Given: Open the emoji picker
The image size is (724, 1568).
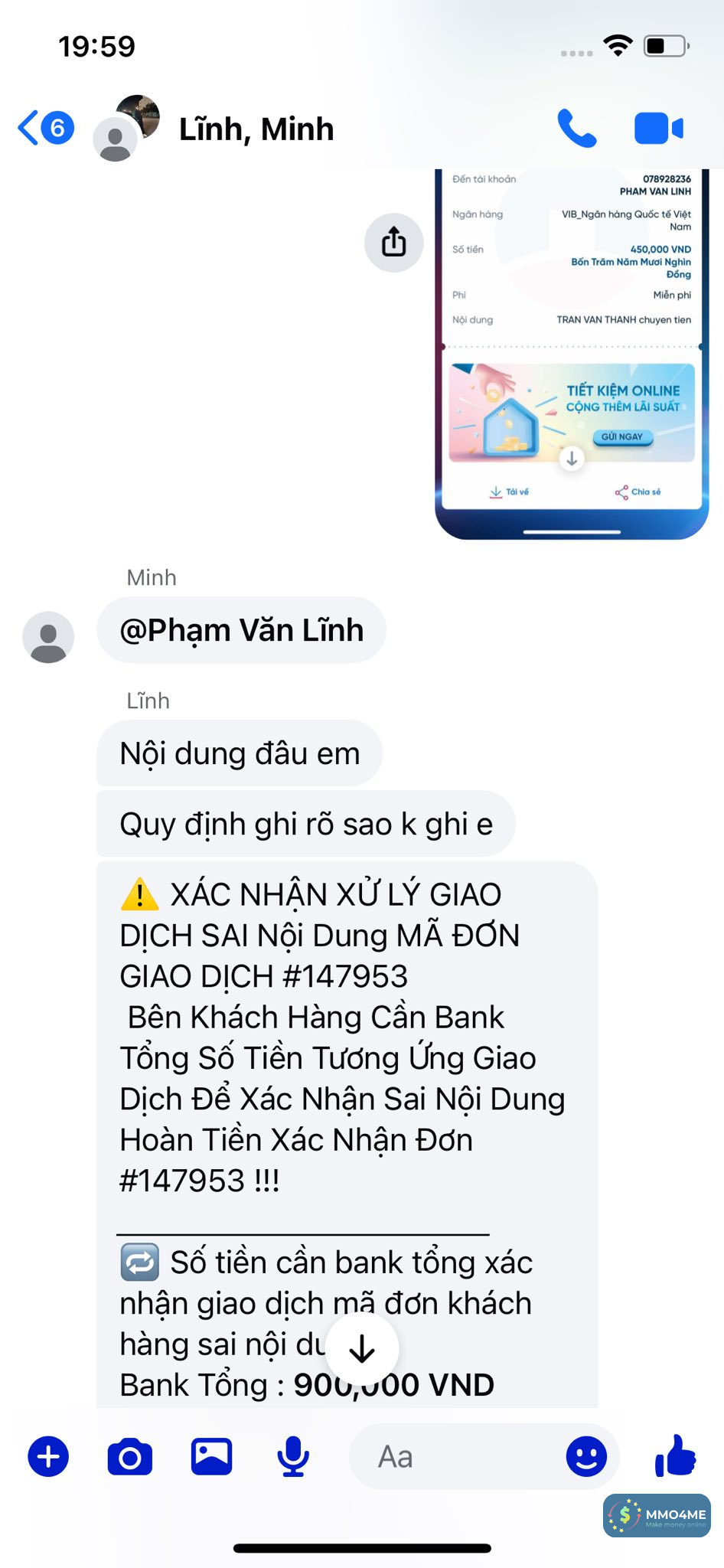Looking at the screenshot, I should click(586, 1456).
